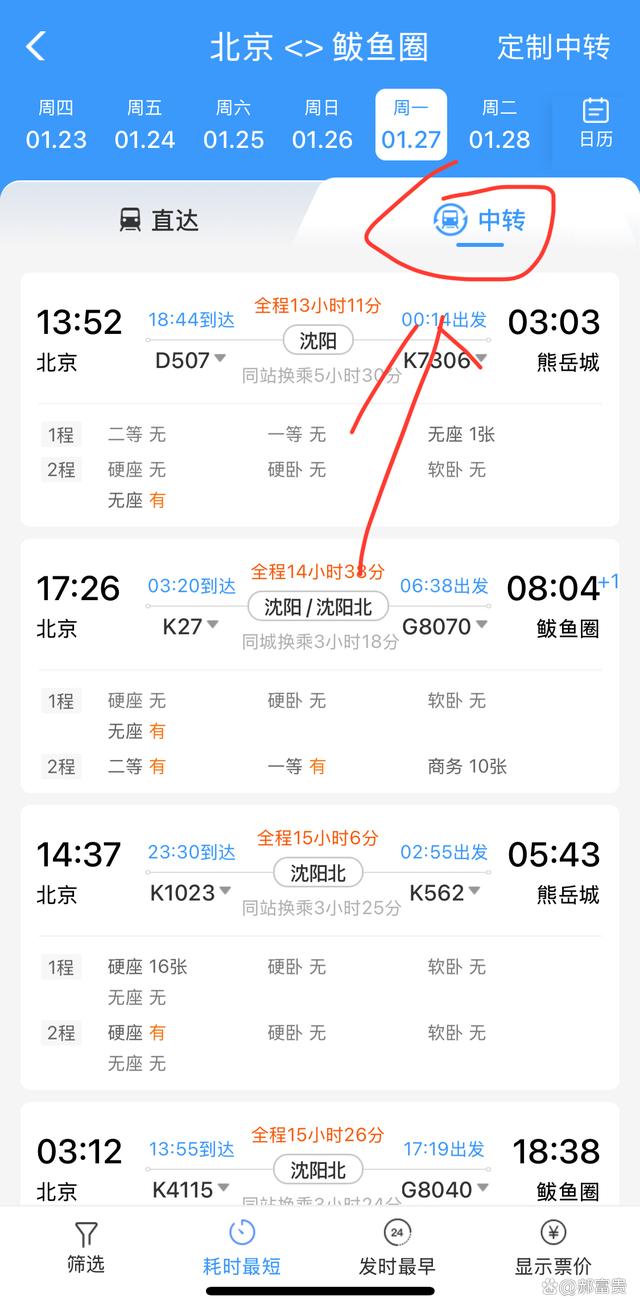Select date 周四 01.23
Viewport: 640px width, 1309px height.
[x=56, y=125]
